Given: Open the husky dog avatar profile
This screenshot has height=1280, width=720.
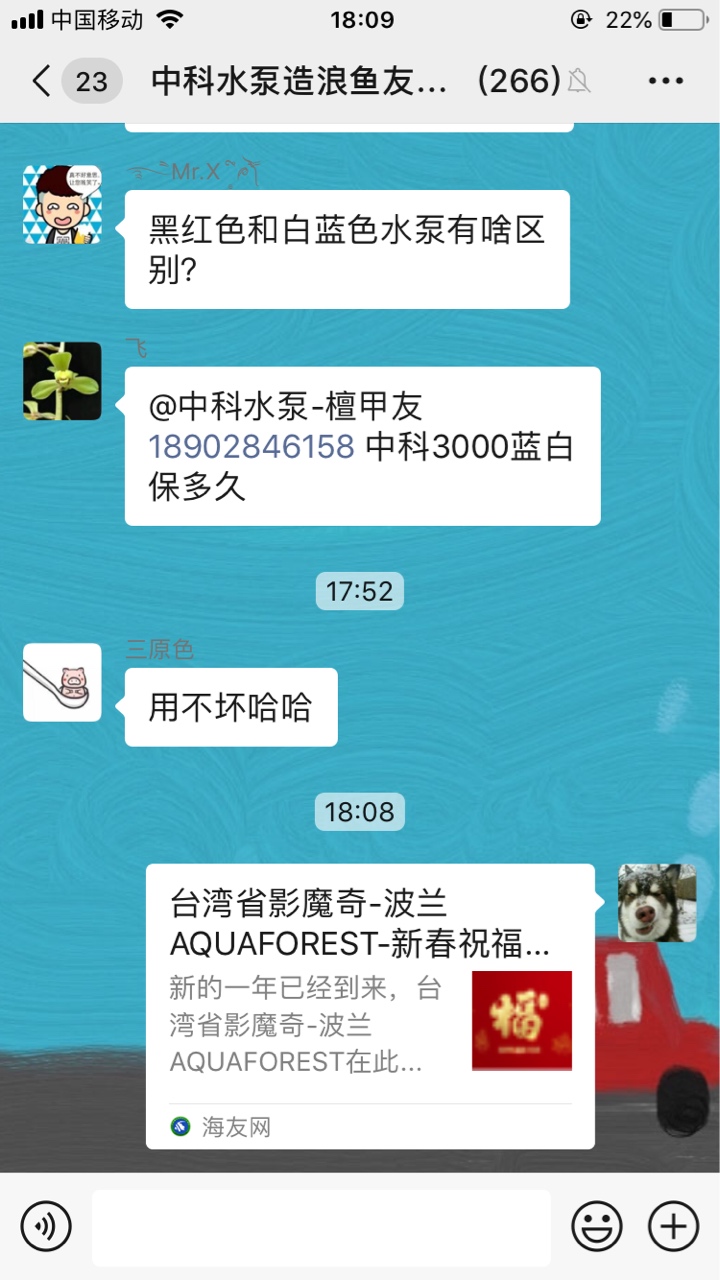Looking at the screenshot, I should 657,903.
